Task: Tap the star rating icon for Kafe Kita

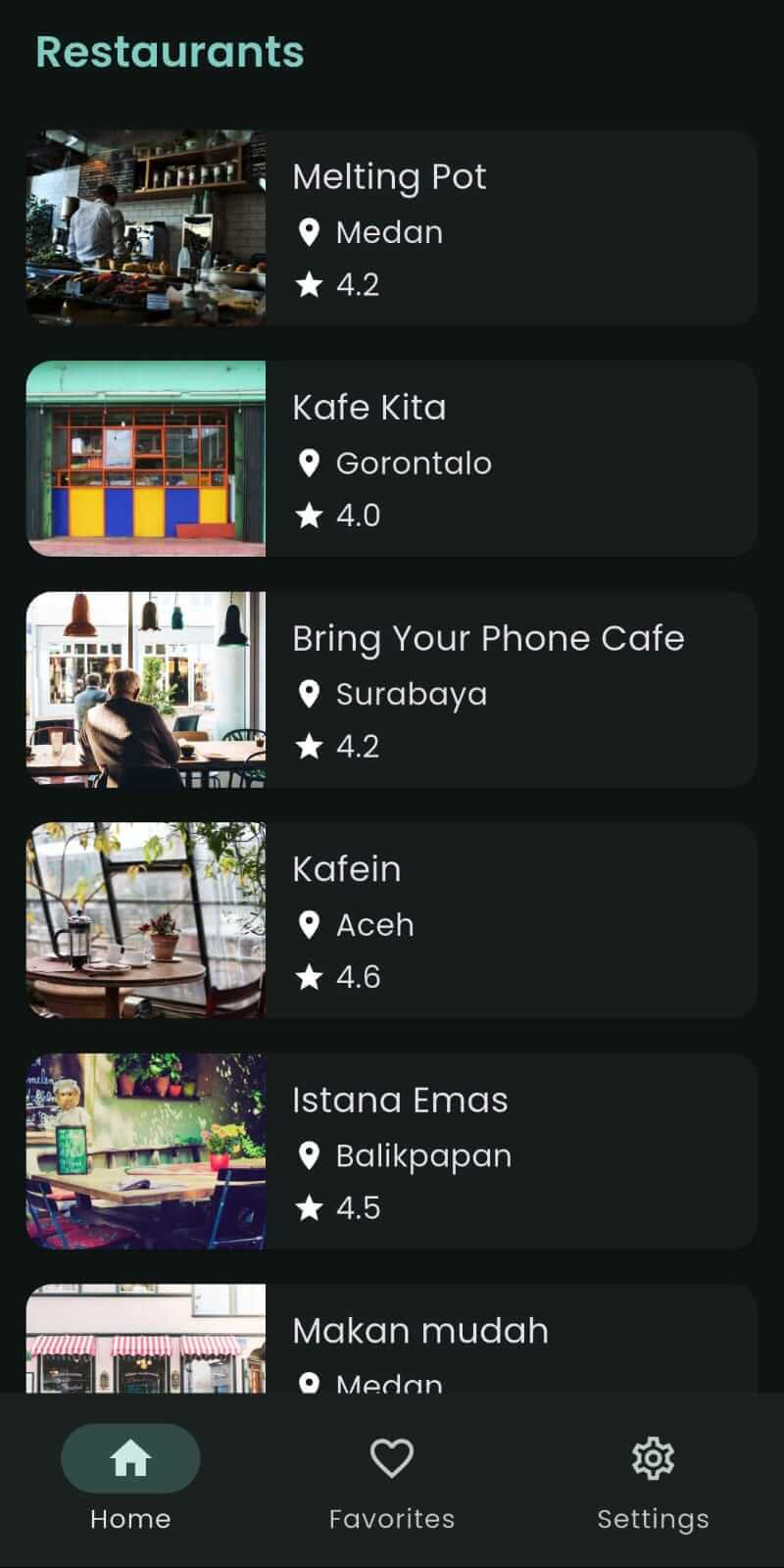Action: click(x=311, y=515)
